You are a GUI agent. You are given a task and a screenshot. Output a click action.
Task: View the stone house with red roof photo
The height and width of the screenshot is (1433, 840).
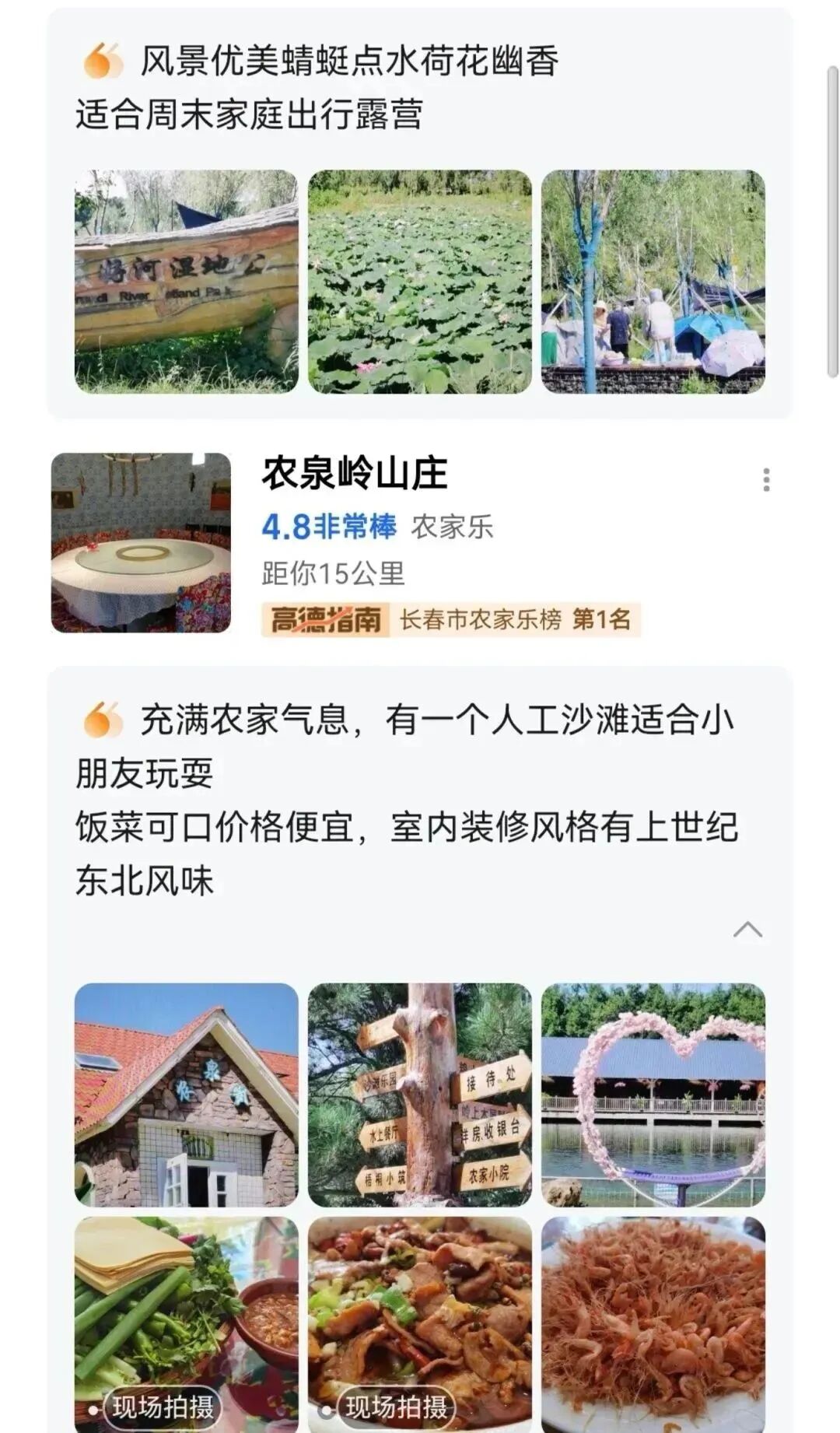point(186,1095)
